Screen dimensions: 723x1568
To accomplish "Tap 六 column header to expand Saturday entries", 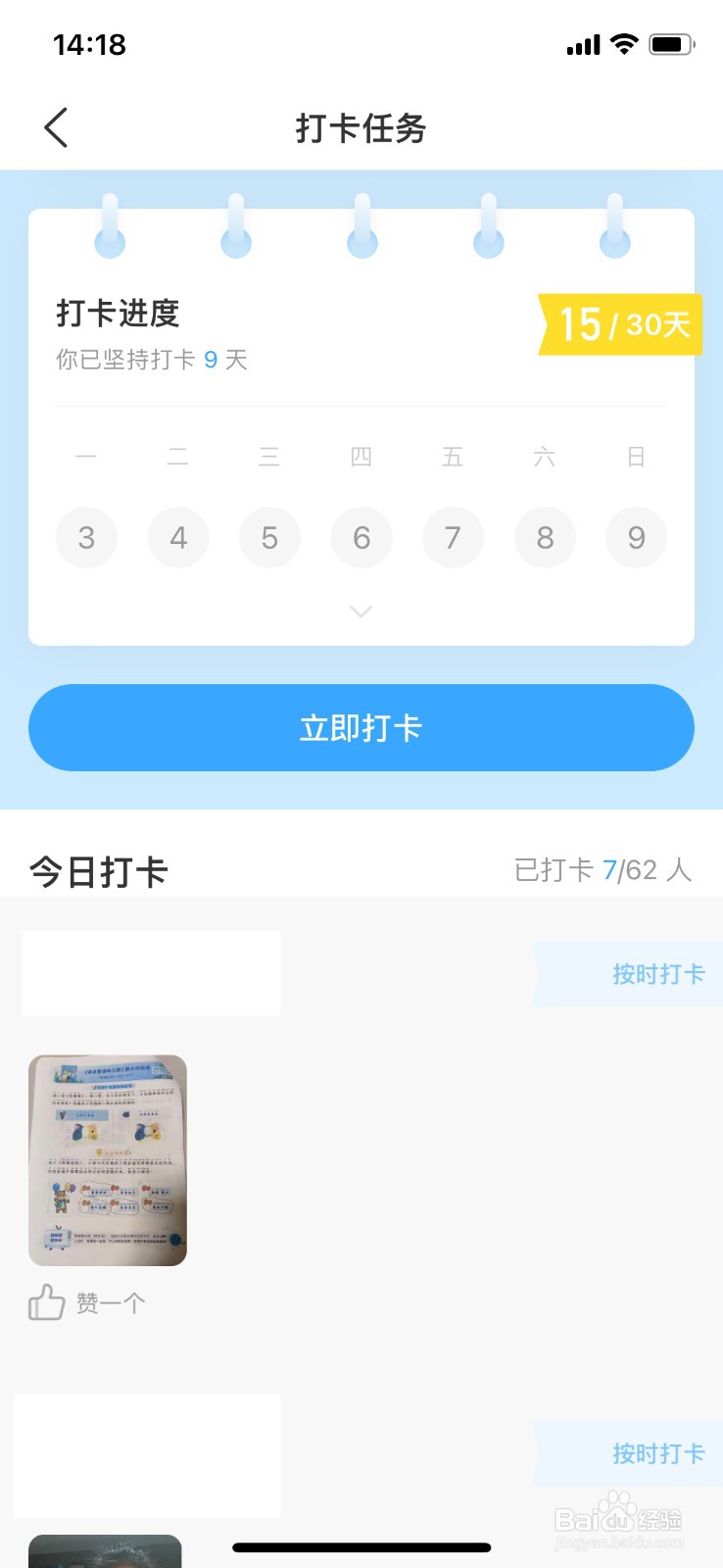I will click(x=545, y=456).
